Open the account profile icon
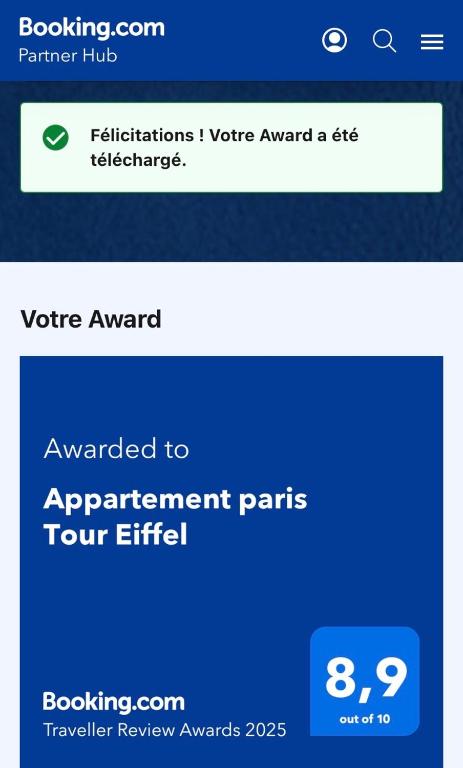 (335, 41)
